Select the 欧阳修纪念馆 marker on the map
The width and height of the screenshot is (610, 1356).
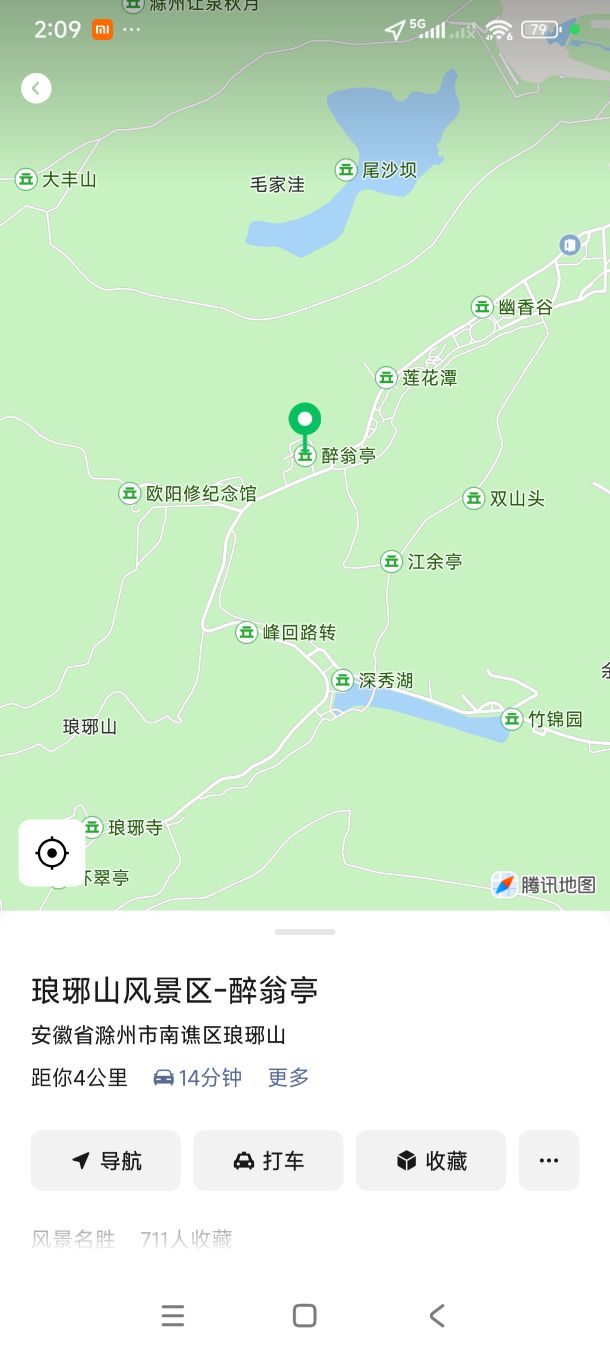tap(130, 493)
